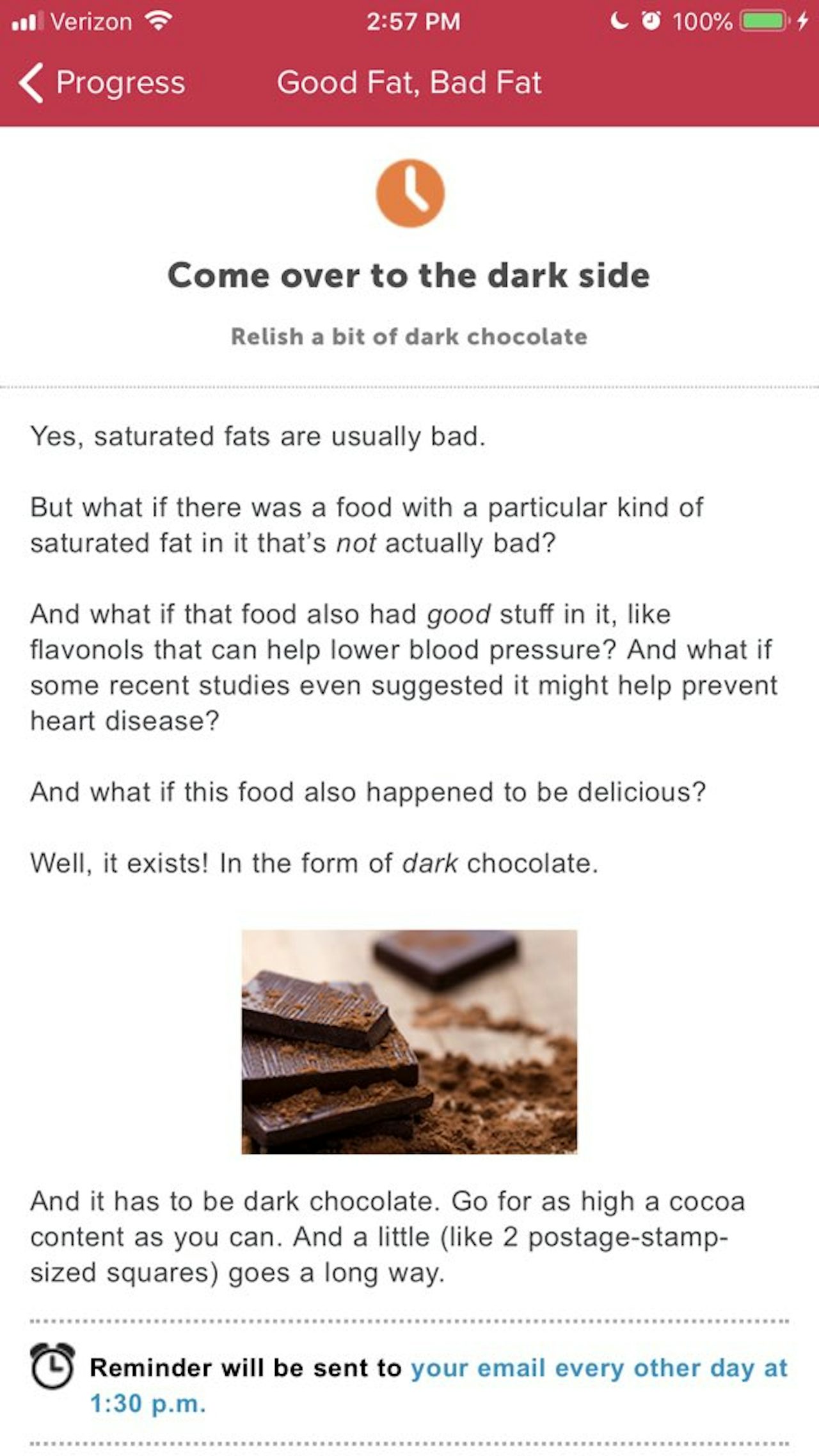Image resolution: width=819 pixels, height=1456 pixels.
Task: Select the 'Come over to the dark side' heading
Action: (409, 276)
